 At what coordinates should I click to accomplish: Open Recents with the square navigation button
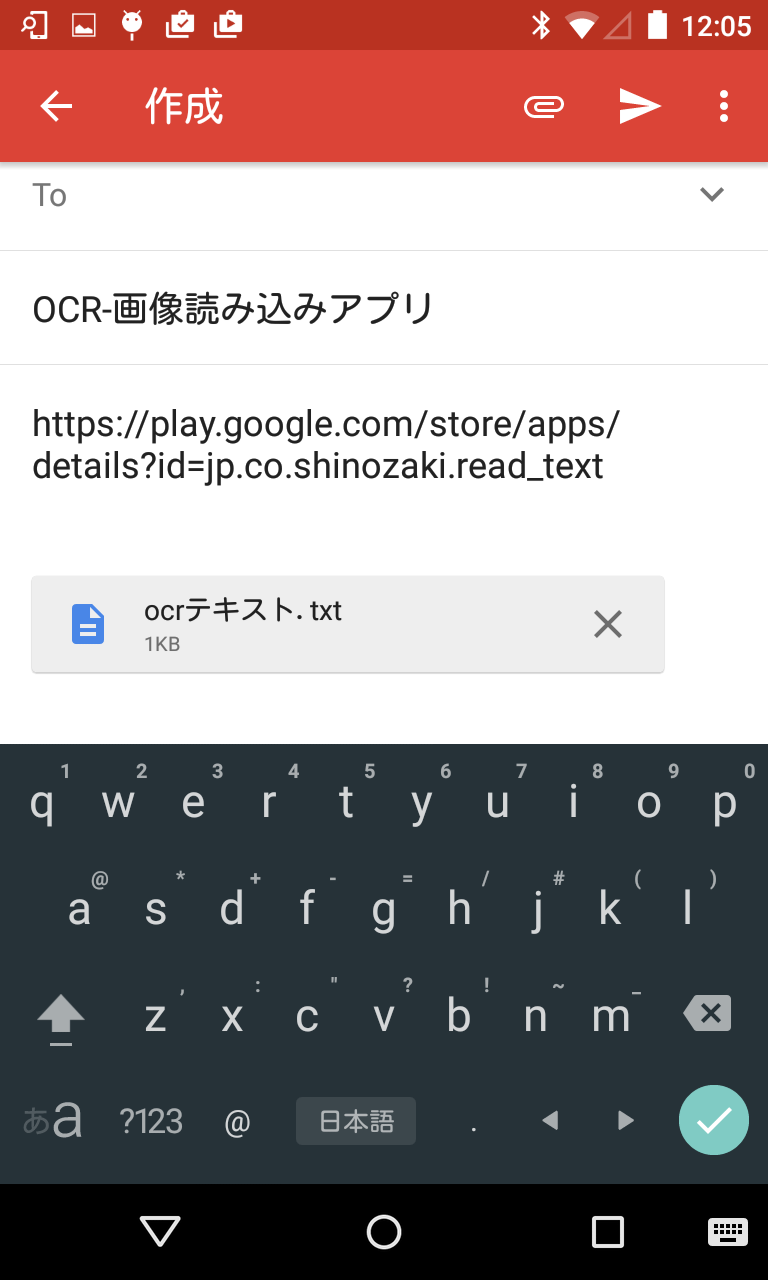click(x=606, y=1232)
